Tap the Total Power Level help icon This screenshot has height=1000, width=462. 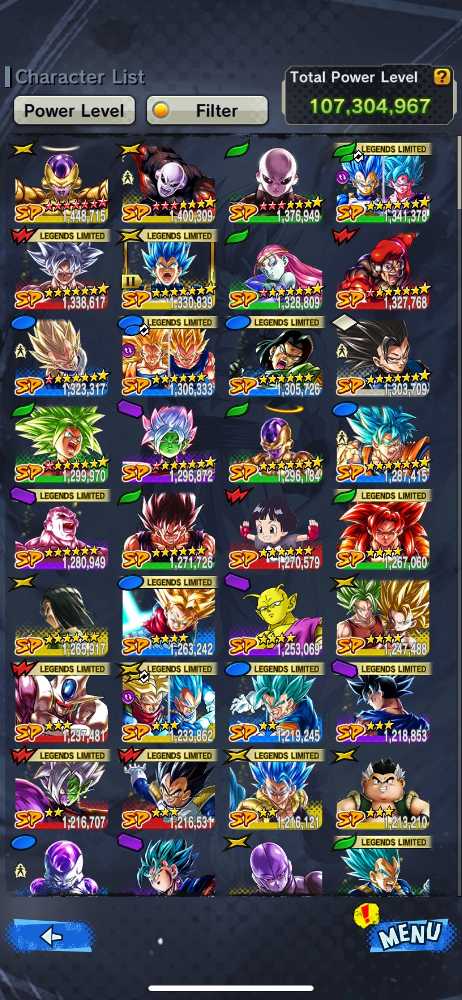[x=442, y=77]
